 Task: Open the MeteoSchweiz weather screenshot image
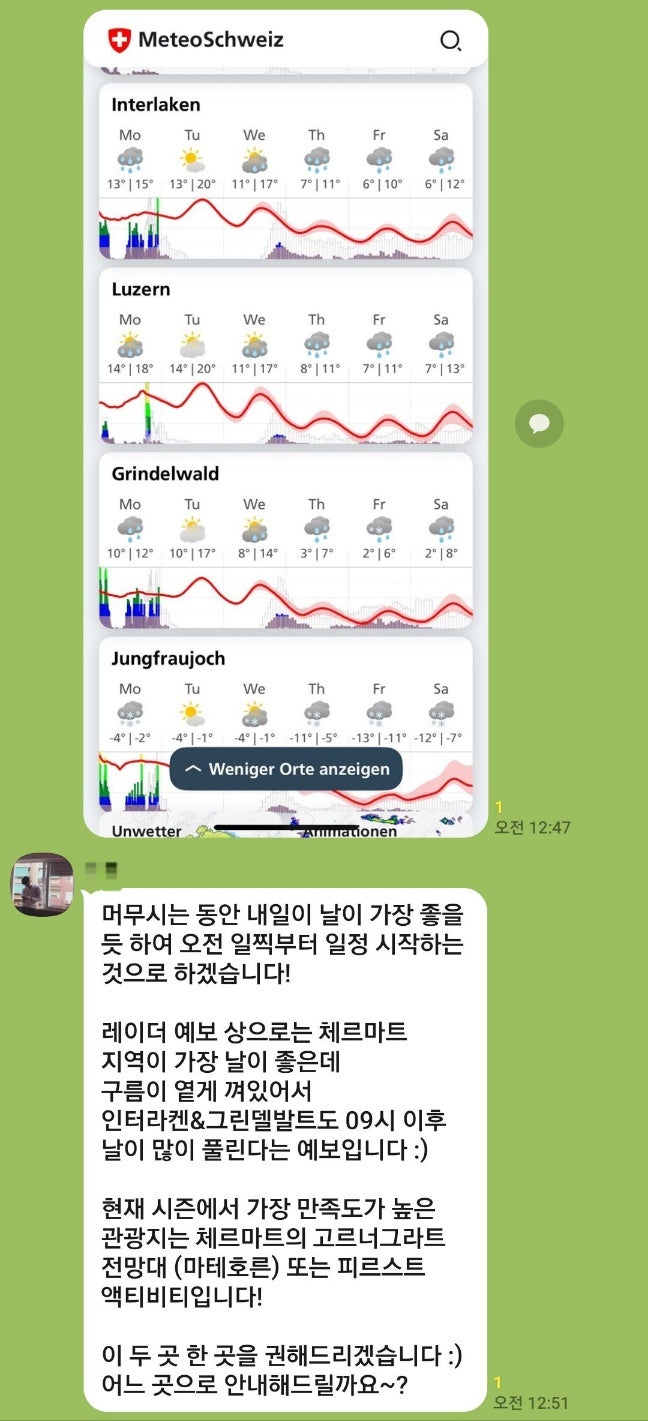[x=285, y=420]
